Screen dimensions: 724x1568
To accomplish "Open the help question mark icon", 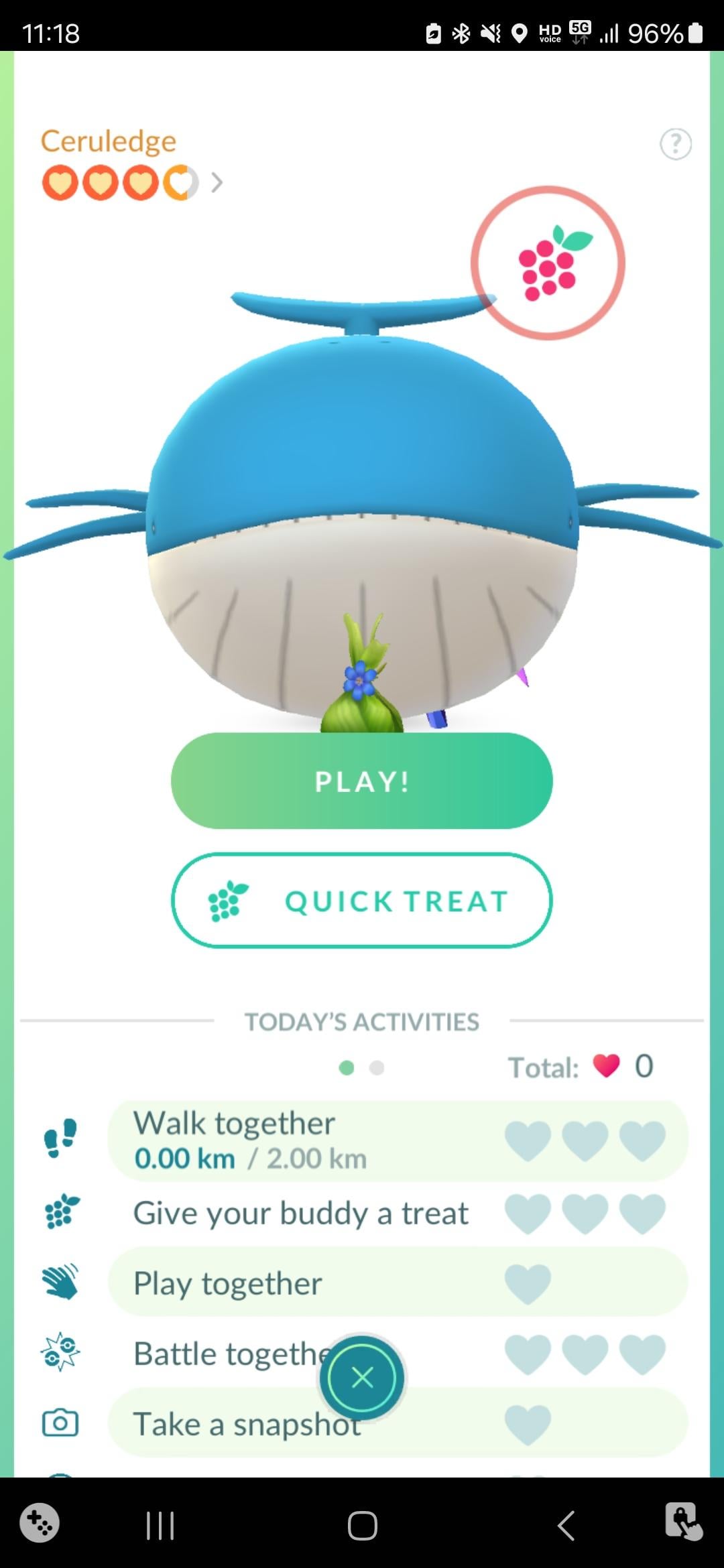I will click(x=675, y=144).
